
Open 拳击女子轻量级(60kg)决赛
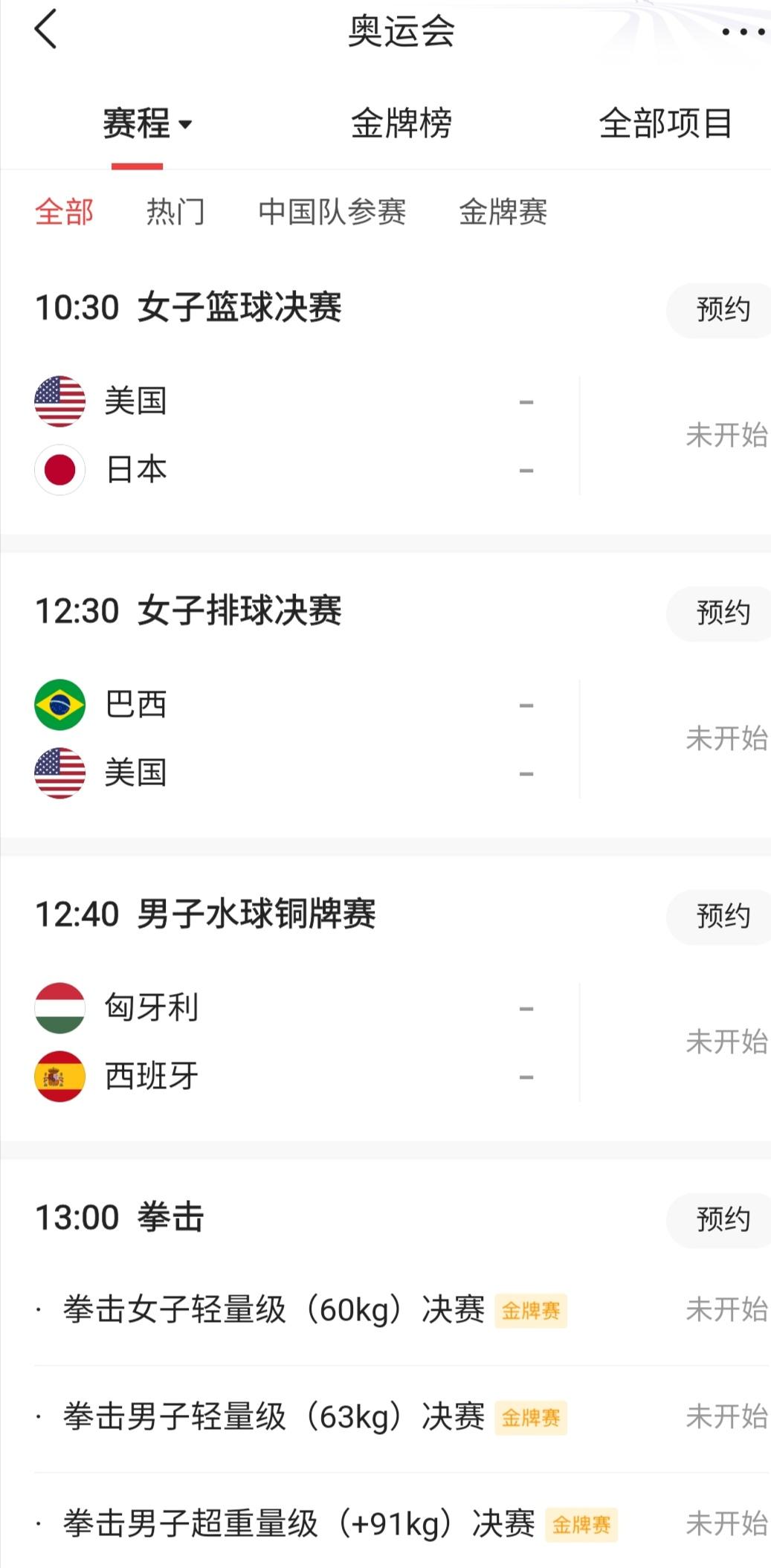(x=401, y=1310)
